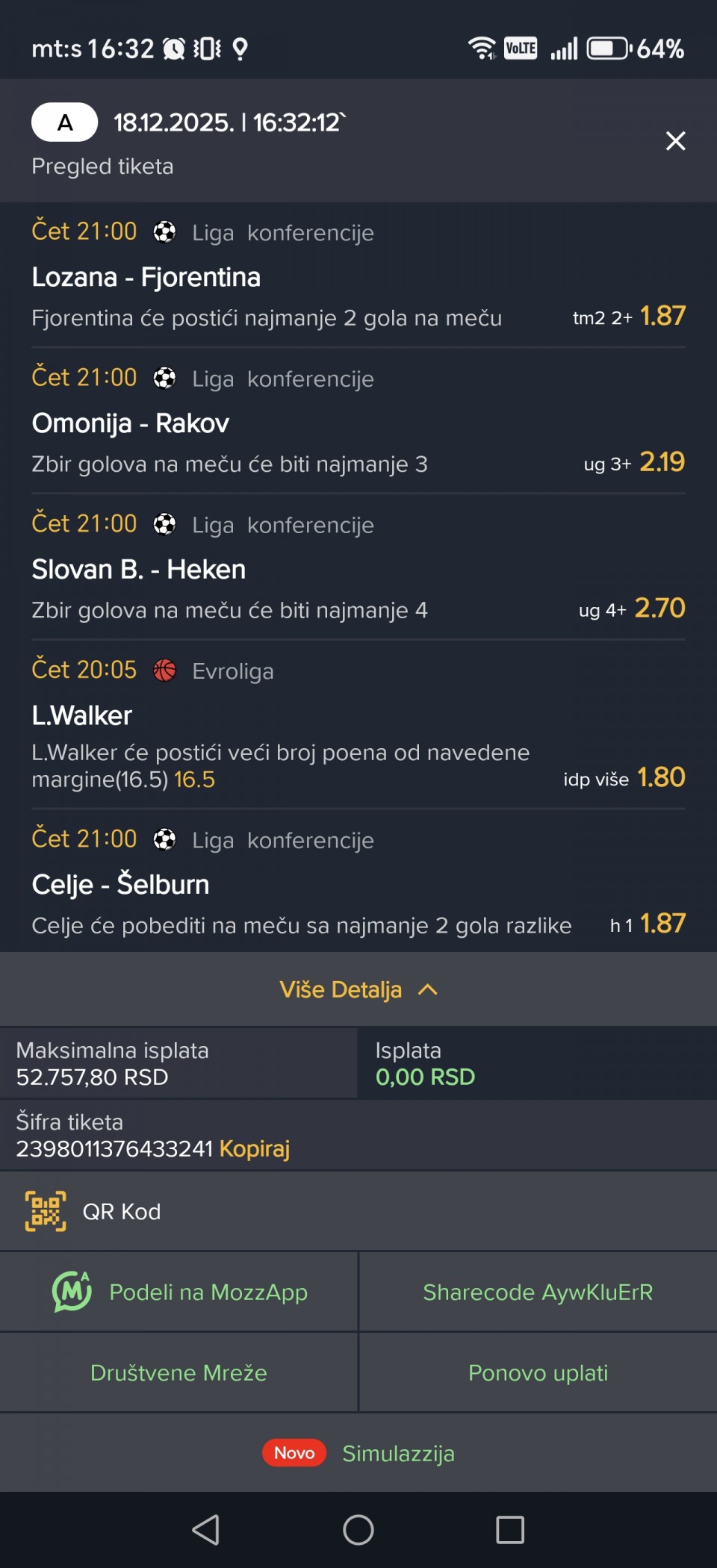Go to the home screen

[358, 1529]
